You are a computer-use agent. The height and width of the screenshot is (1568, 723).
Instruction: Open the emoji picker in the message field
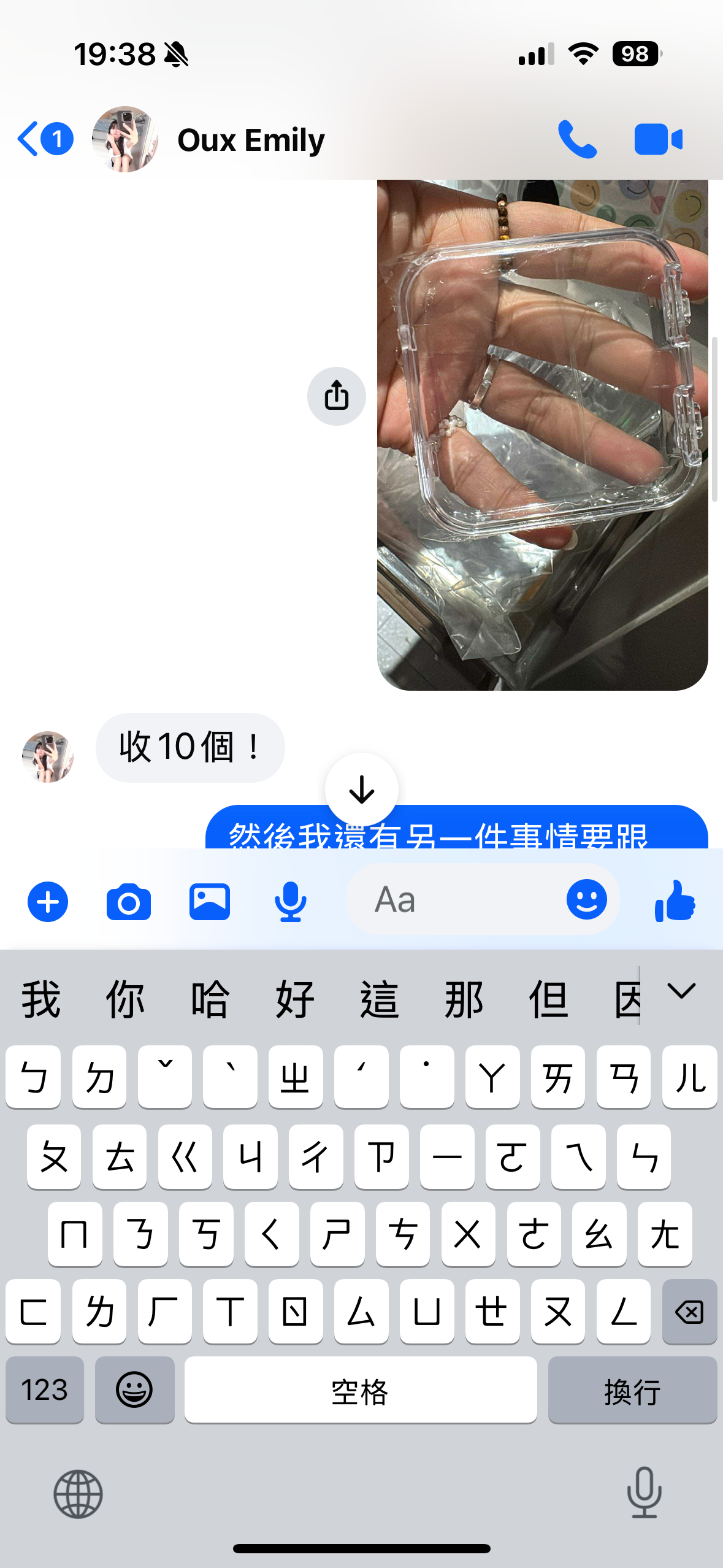click(586, 900)
